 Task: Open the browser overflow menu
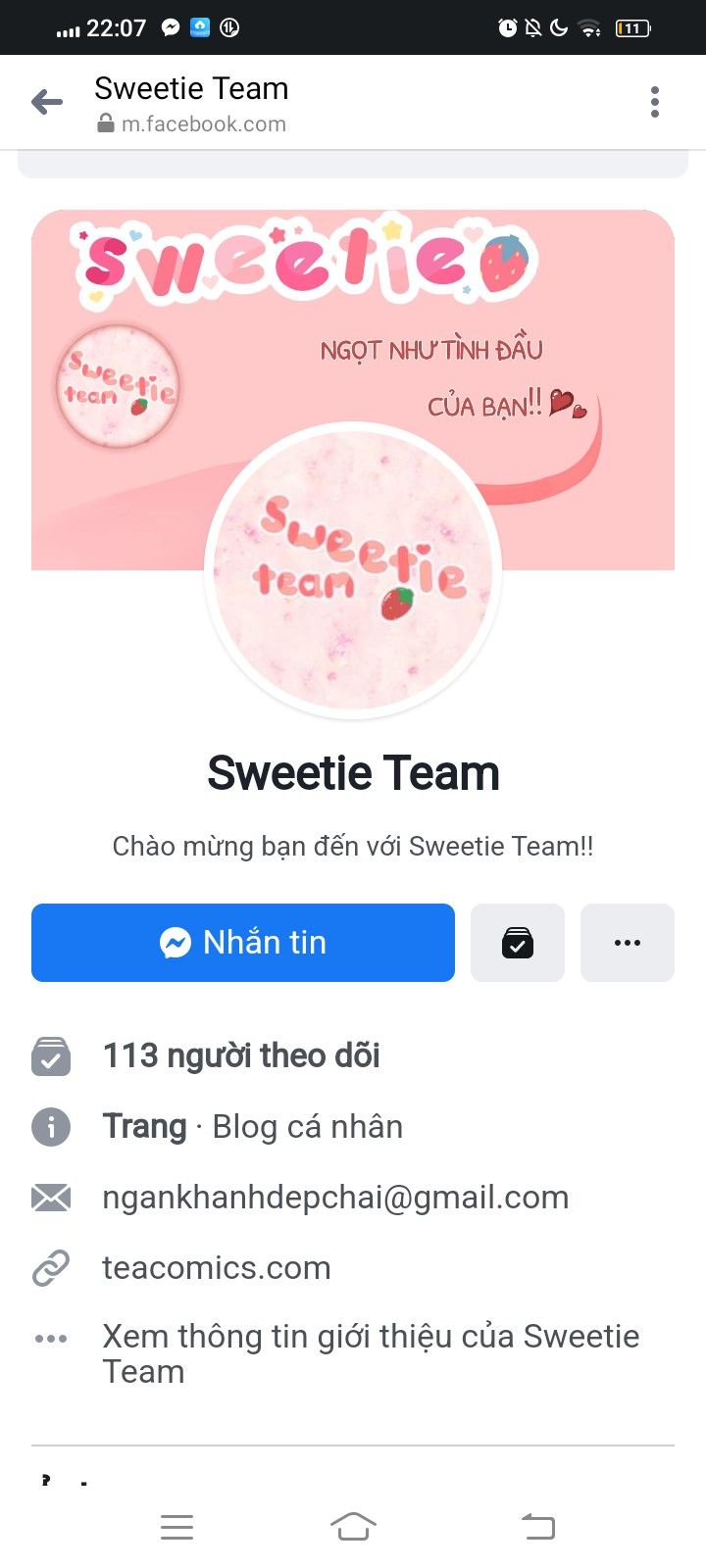(x=655, y=102)
